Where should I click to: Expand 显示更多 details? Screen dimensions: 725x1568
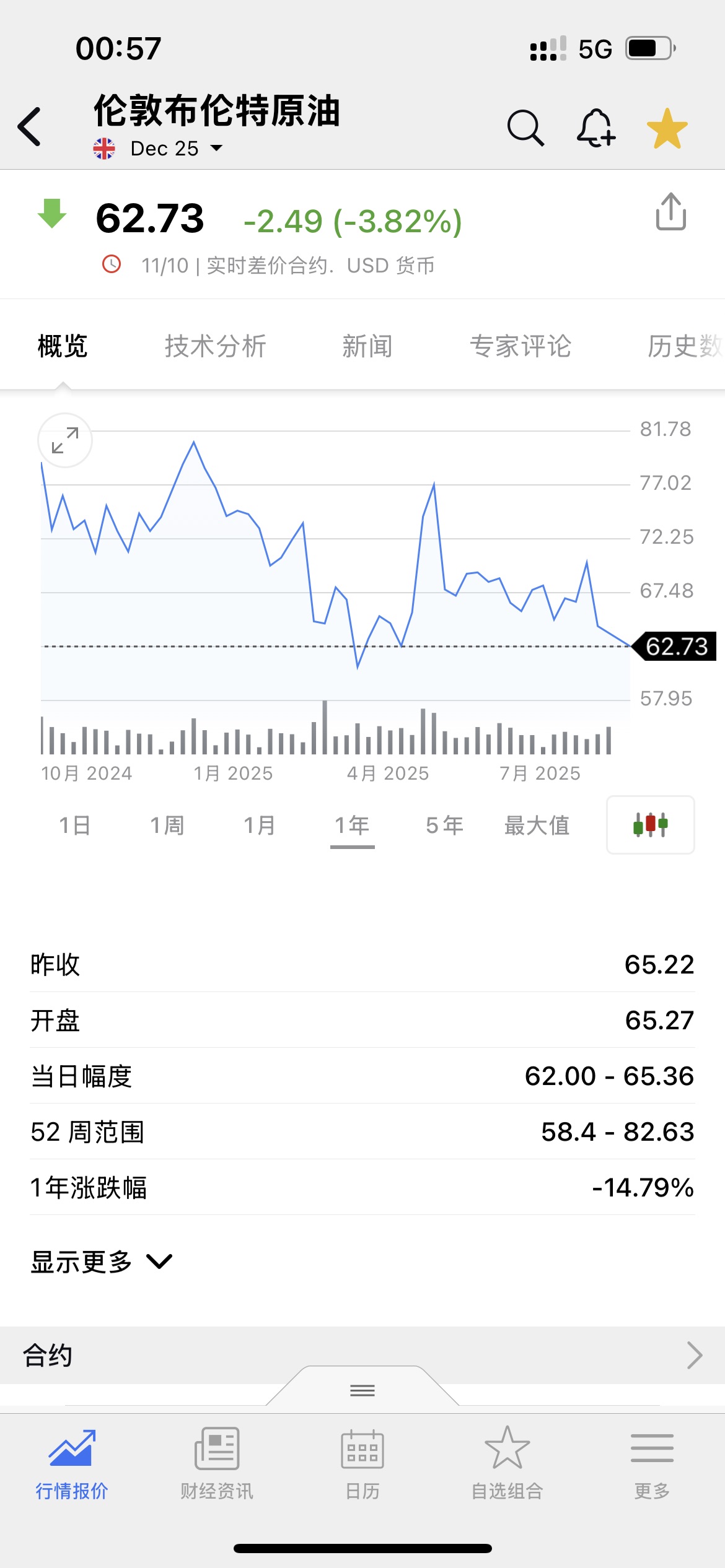tap(102, 1261)
